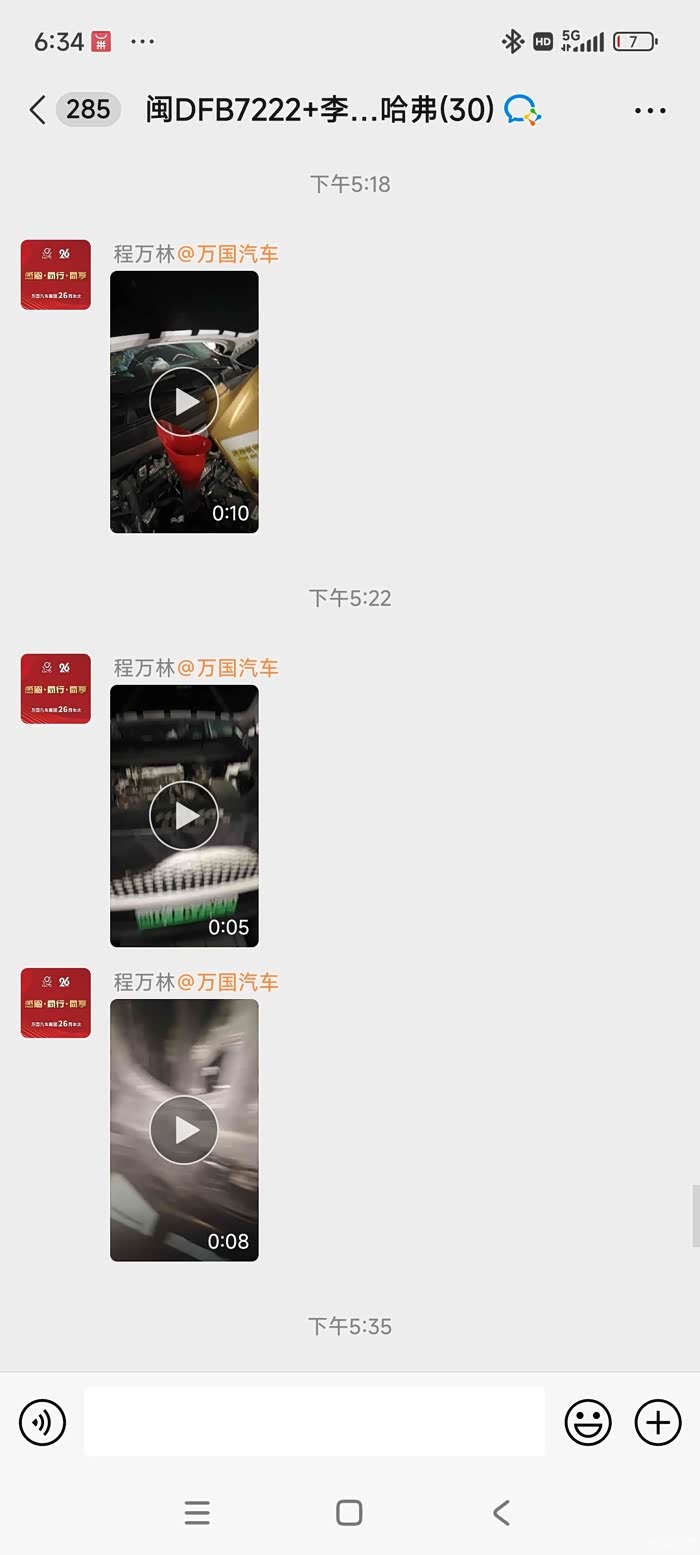The image size is (700, 1555).
Task: Open the emoji picker
Action: [588, 1422]
